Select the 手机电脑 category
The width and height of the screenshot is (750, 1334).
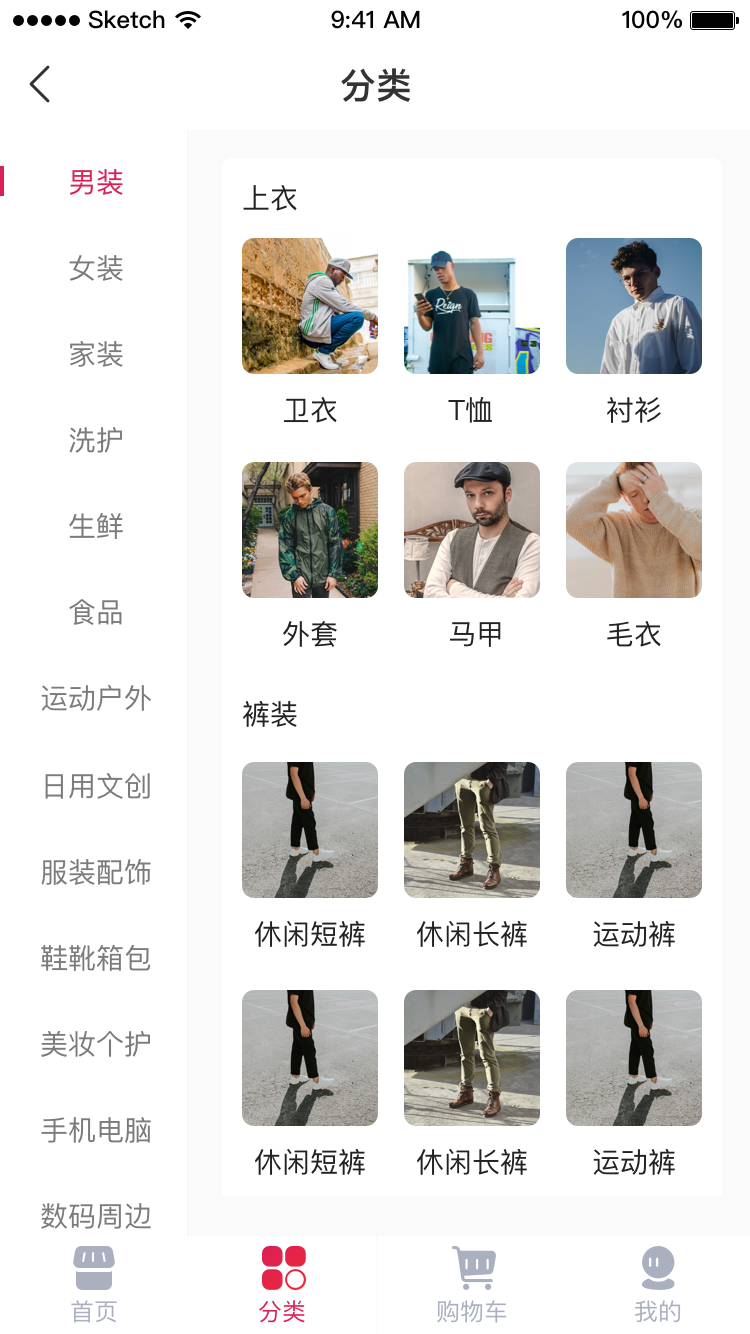coord(96,1130)
